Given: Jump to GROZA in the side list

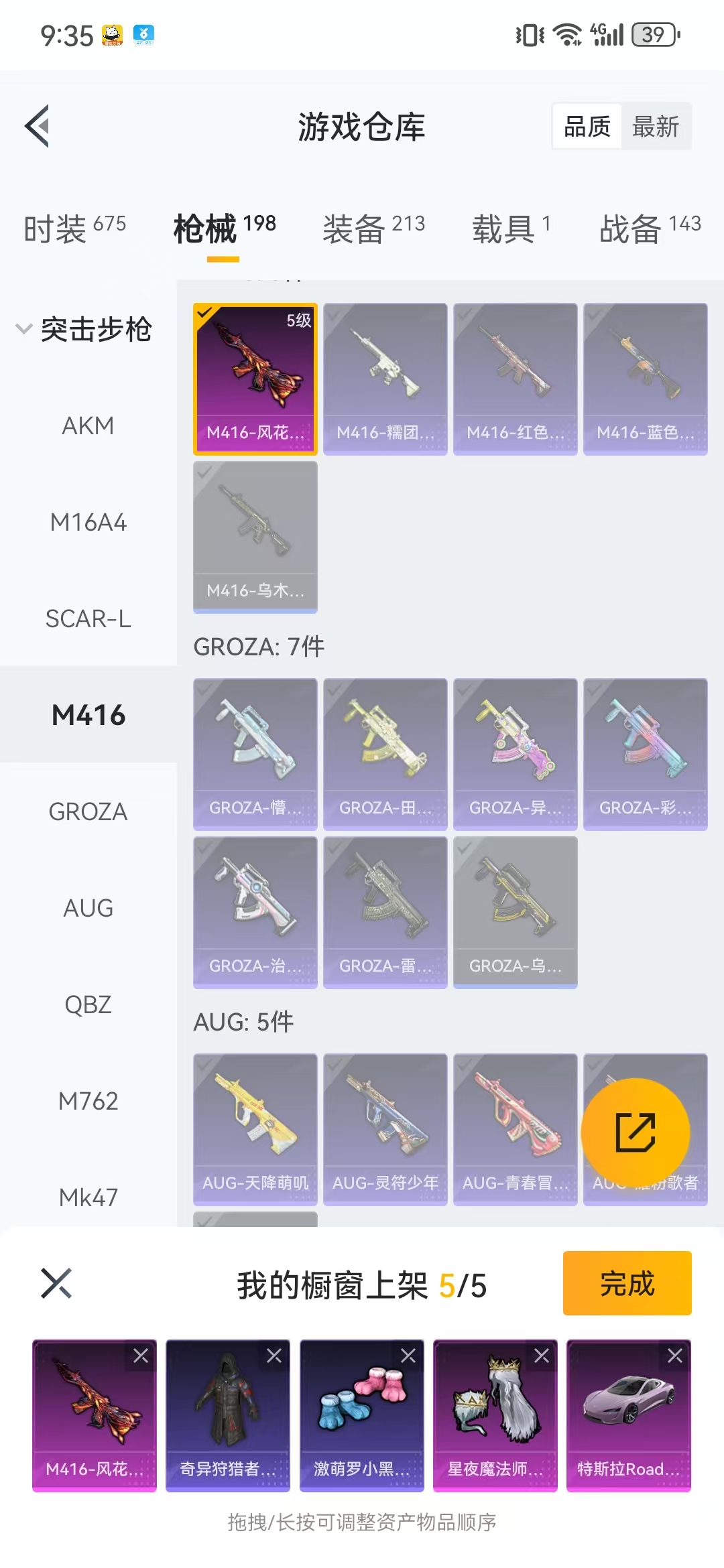Looking at the screenshot, I should [88, 812].
